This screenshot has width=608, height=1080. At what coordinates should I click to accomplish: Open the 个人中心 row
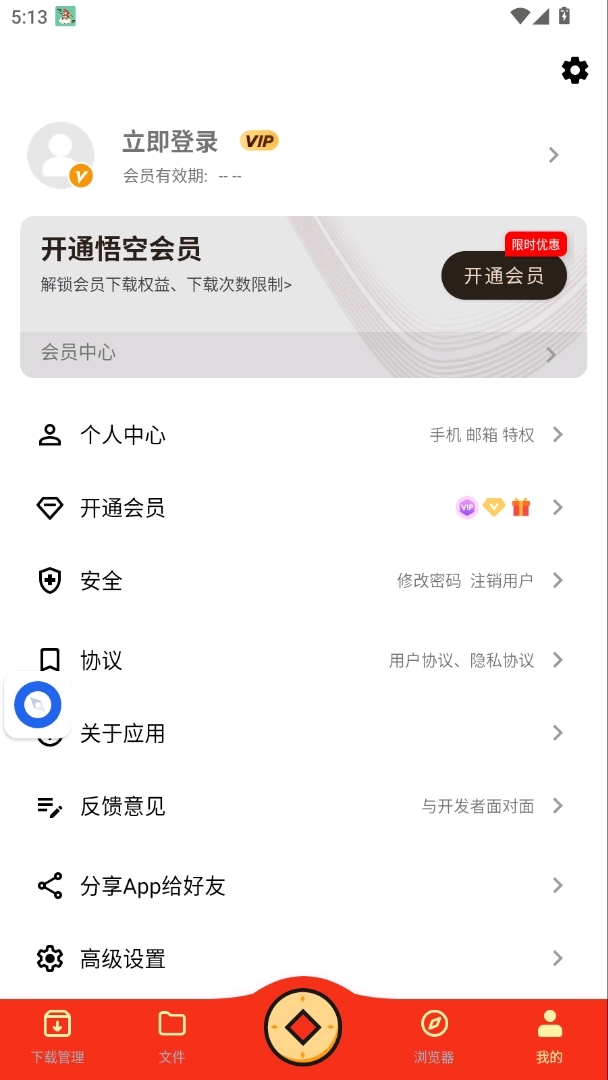(x=304, y=435)
